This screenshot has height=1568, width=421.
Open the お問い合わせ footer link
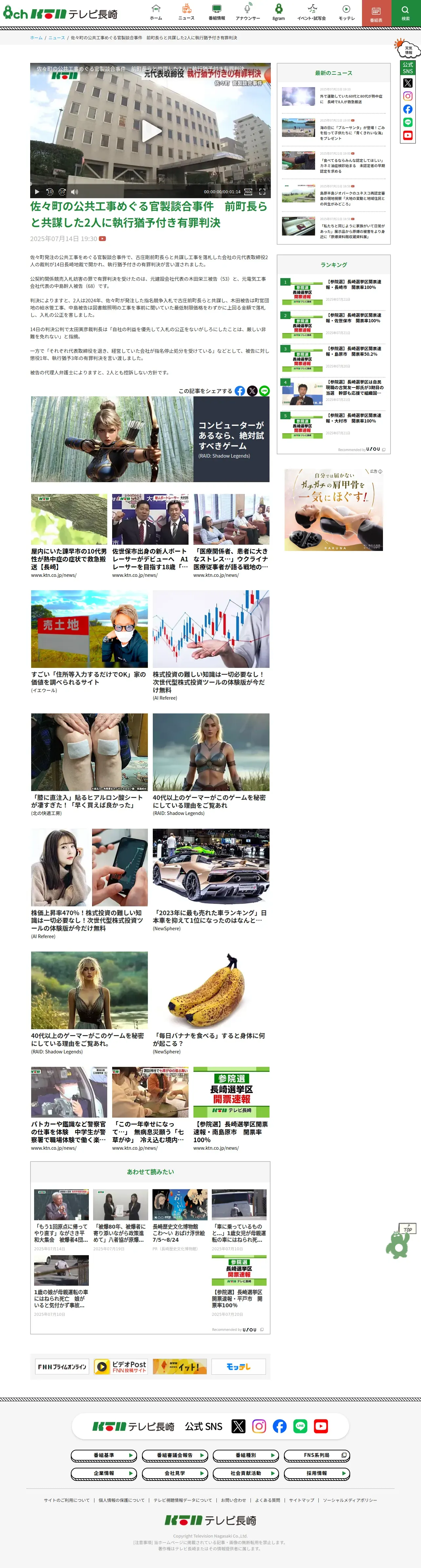(x=233, y=1500)
